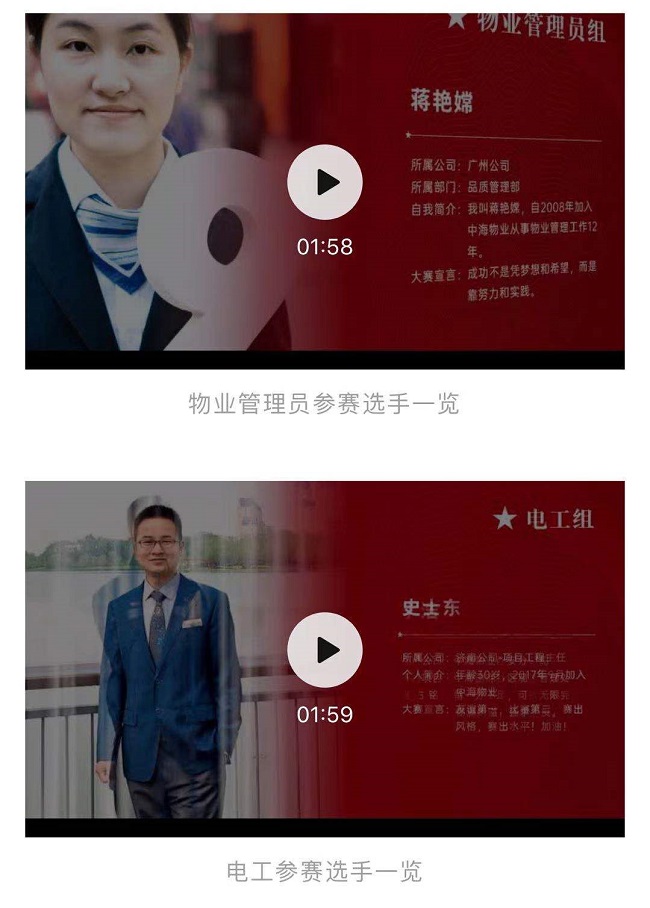
Task: Play the 物业管理员 contestant video (01:58)
Action: (x=325, y=182)
